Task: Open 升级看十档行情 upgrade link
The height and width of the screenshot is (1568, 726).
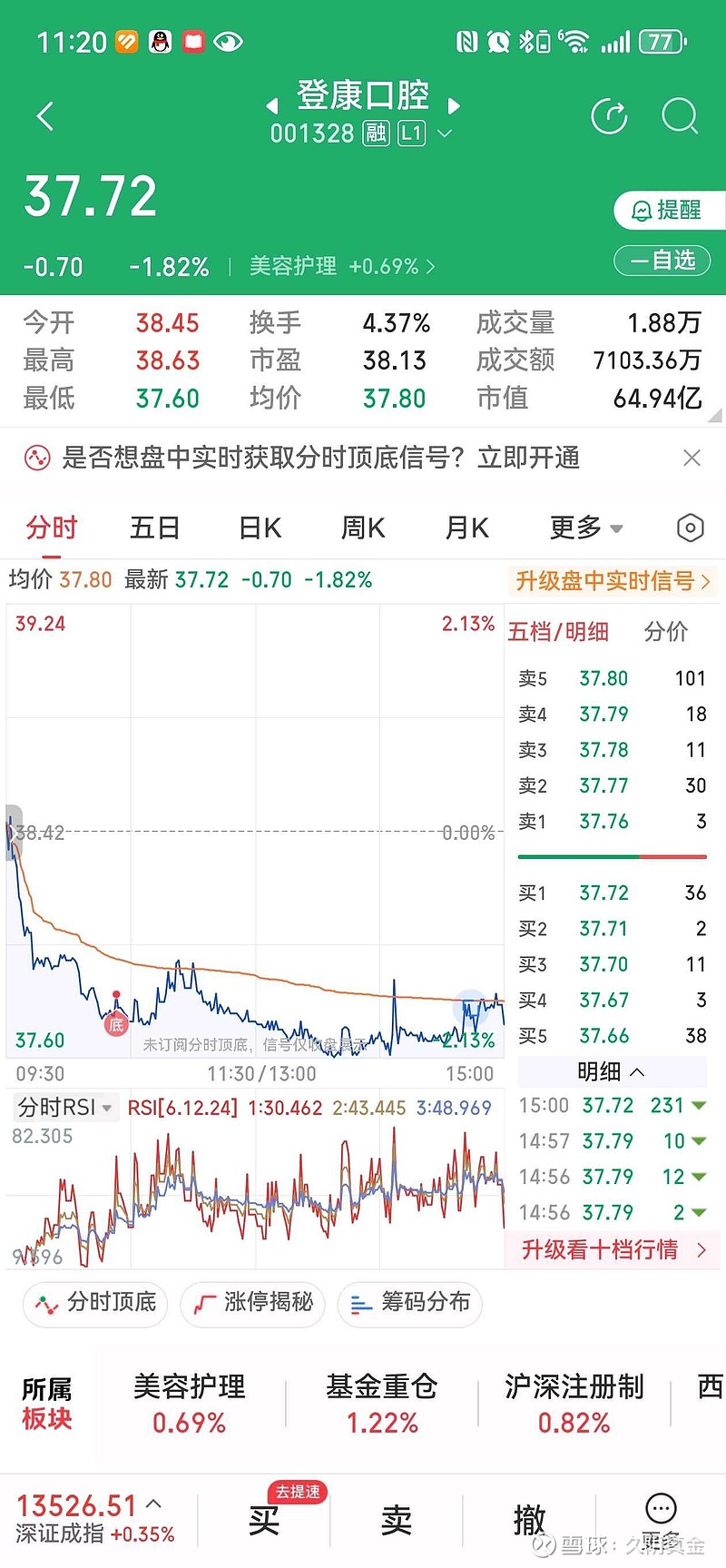Action: point(613,1250)
